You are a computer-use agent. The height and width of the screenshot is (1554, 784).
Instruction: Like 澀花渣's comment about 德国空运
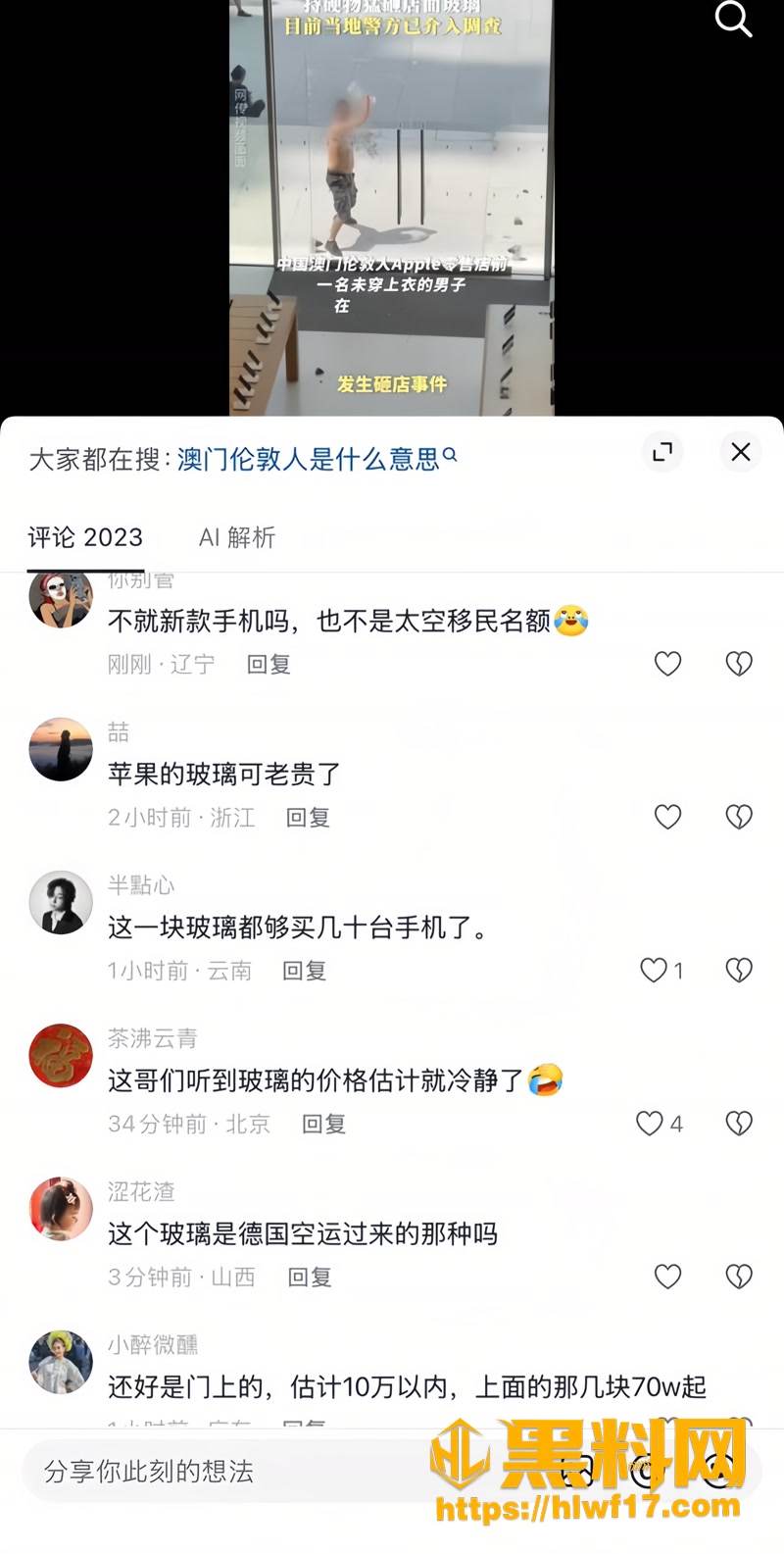tap(667, 1277)
